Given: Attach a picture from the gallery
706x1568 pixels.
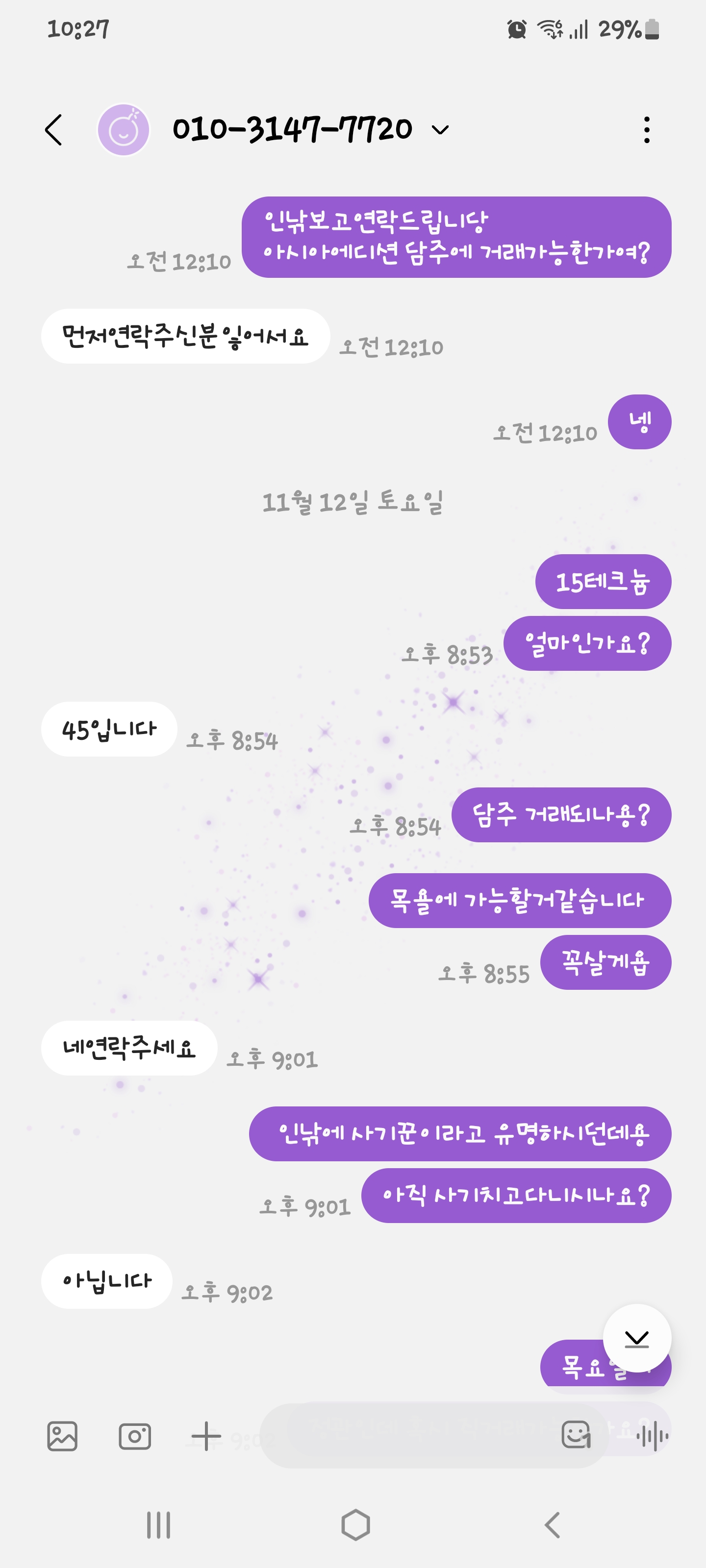Looking at the screenshot, I should point(62,1437).
